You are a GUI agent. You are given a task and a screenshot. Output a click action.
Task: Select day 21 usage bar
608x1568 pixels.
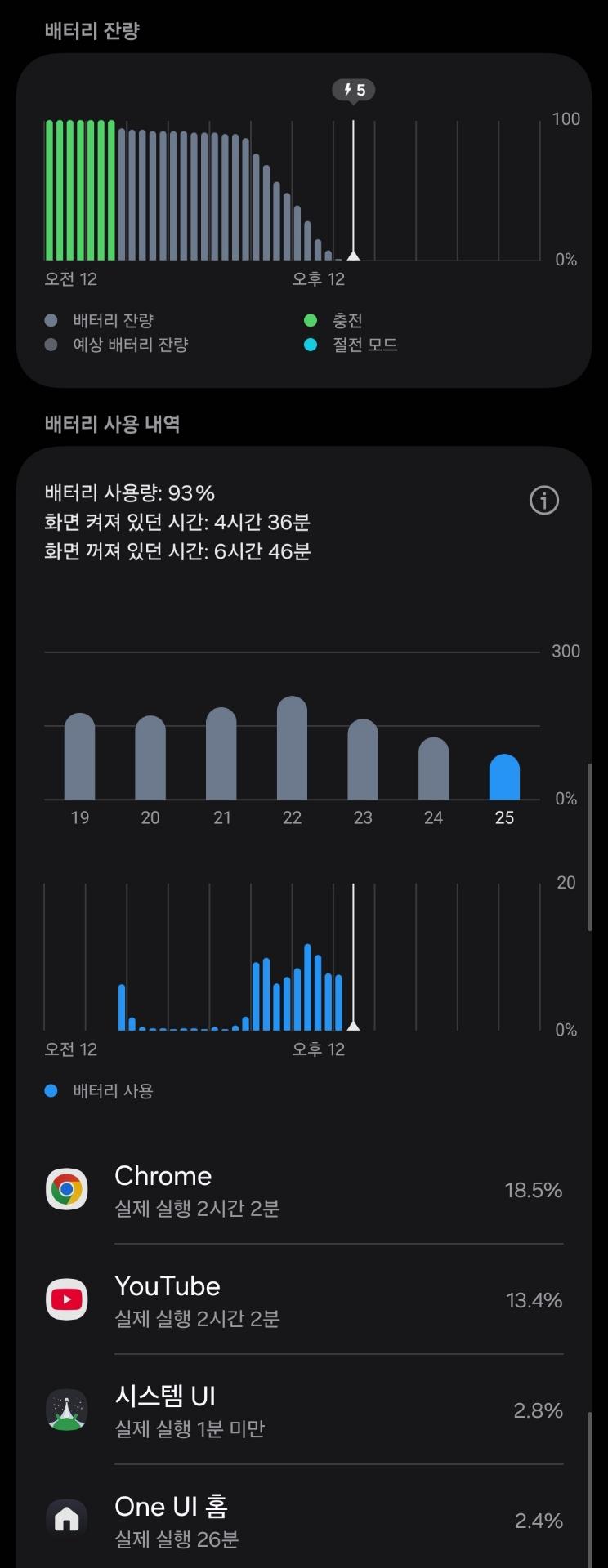pos(221,755)
